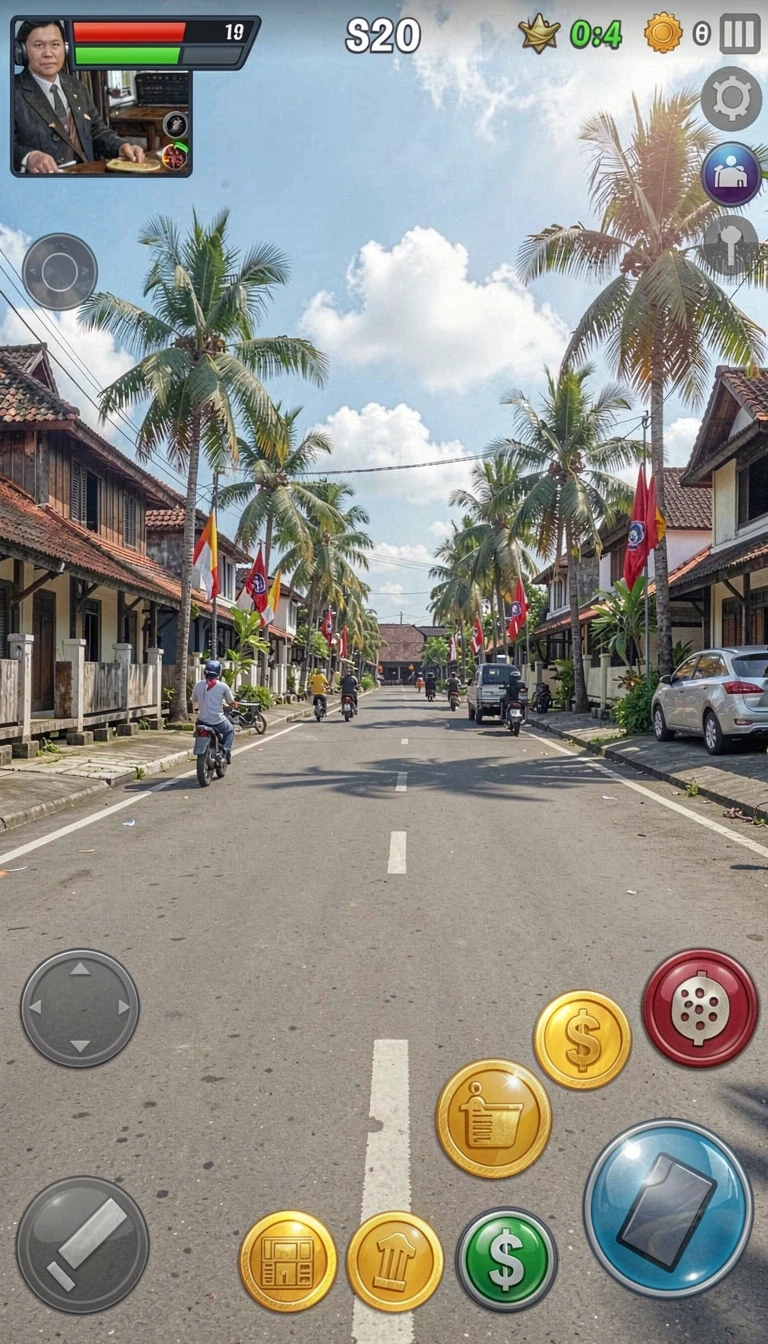Tap the red dial button
The width and height of the screenshot is (768, 1344).
click(700, 1008)
